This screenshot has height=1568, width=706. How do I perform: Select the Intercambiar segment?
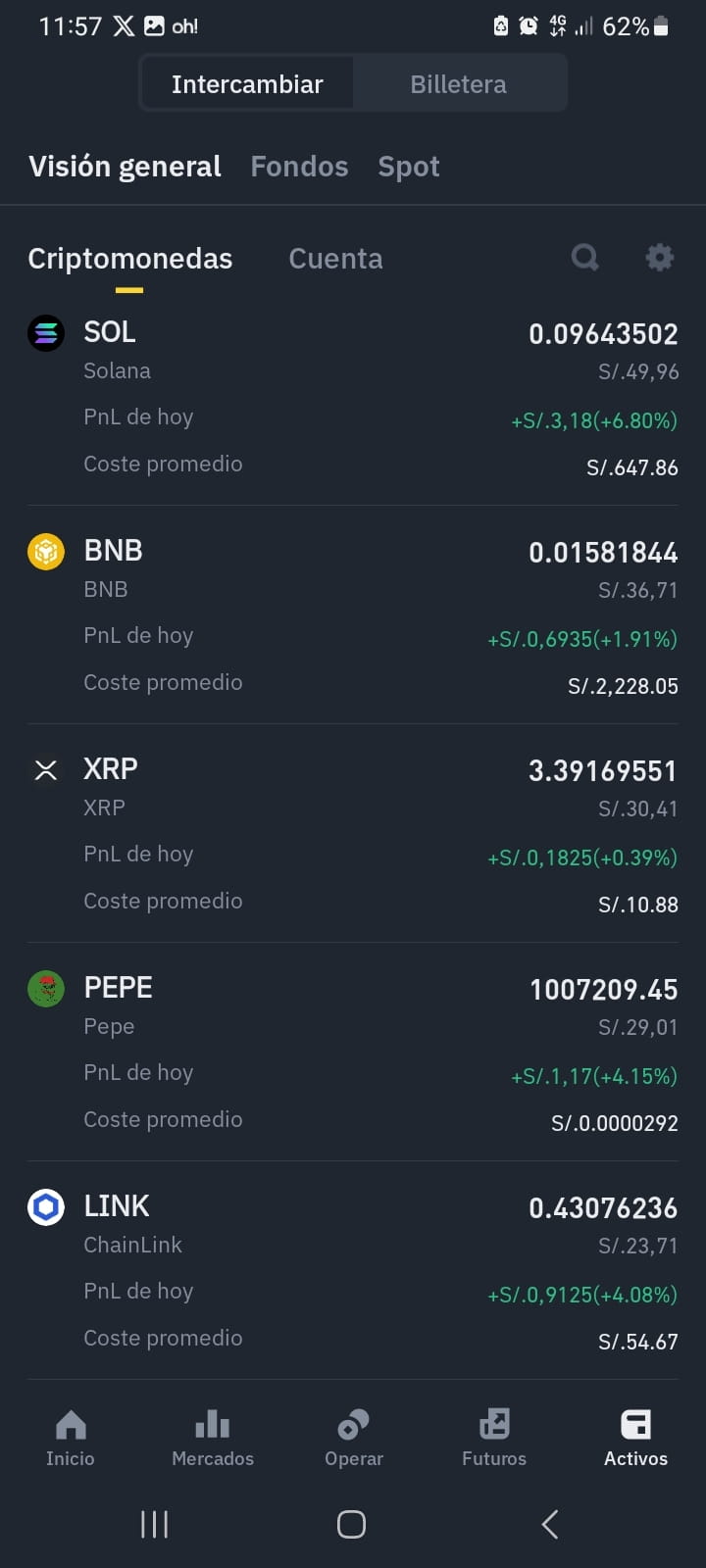coord(247,84)
